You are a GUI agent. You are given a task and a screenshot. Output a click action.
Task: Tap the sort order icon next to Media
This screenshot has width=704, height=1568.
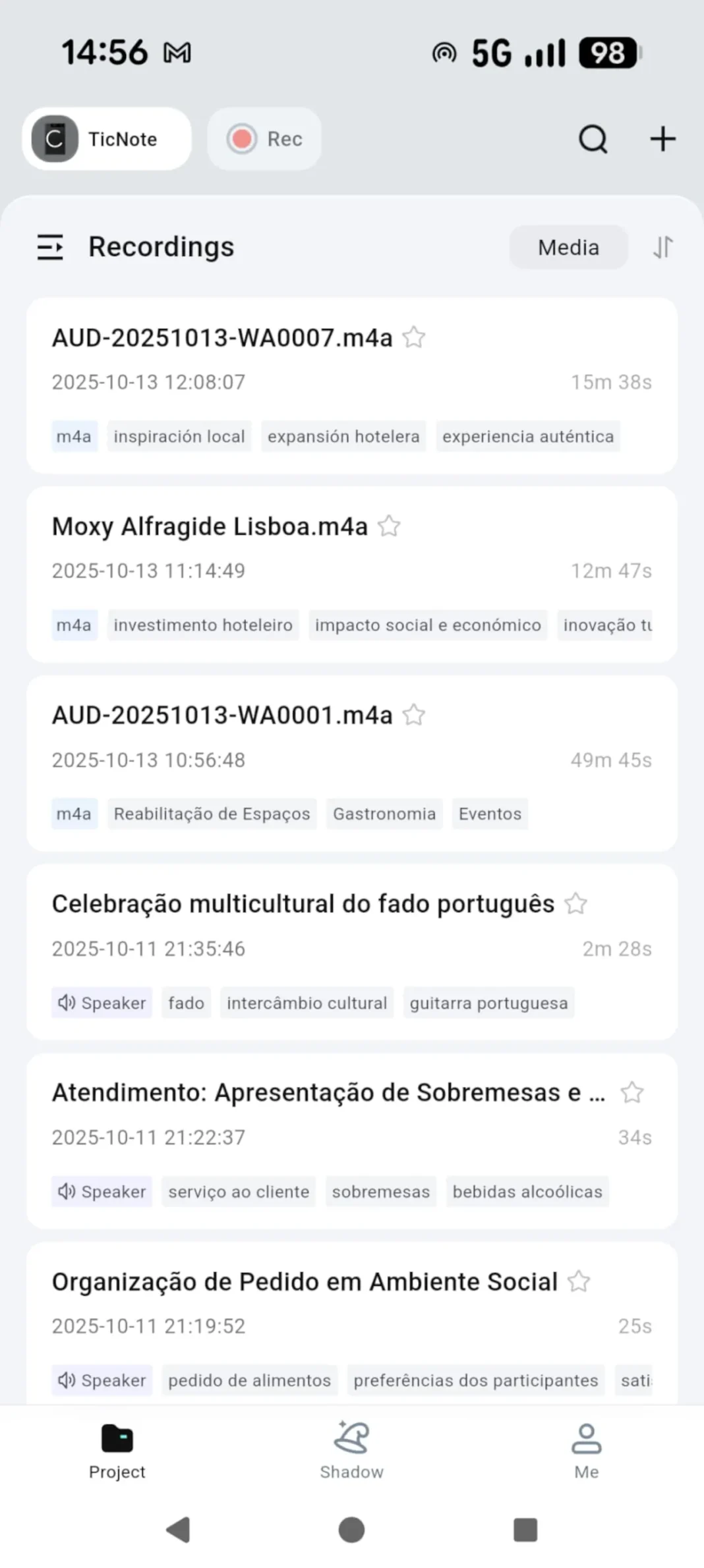663,247
